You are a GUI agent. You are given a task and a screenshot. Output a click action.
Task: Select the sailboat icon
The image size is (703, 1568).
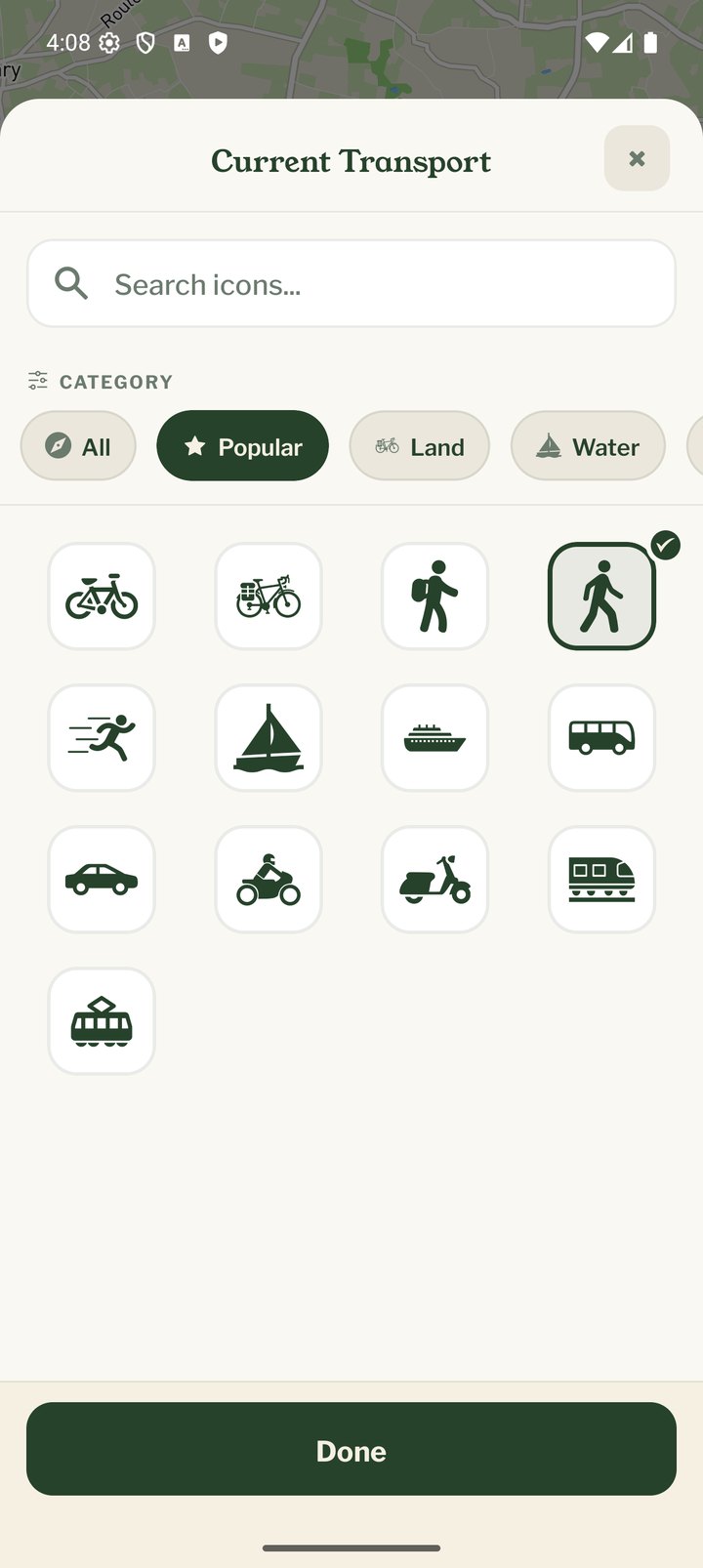coord(269,738)
